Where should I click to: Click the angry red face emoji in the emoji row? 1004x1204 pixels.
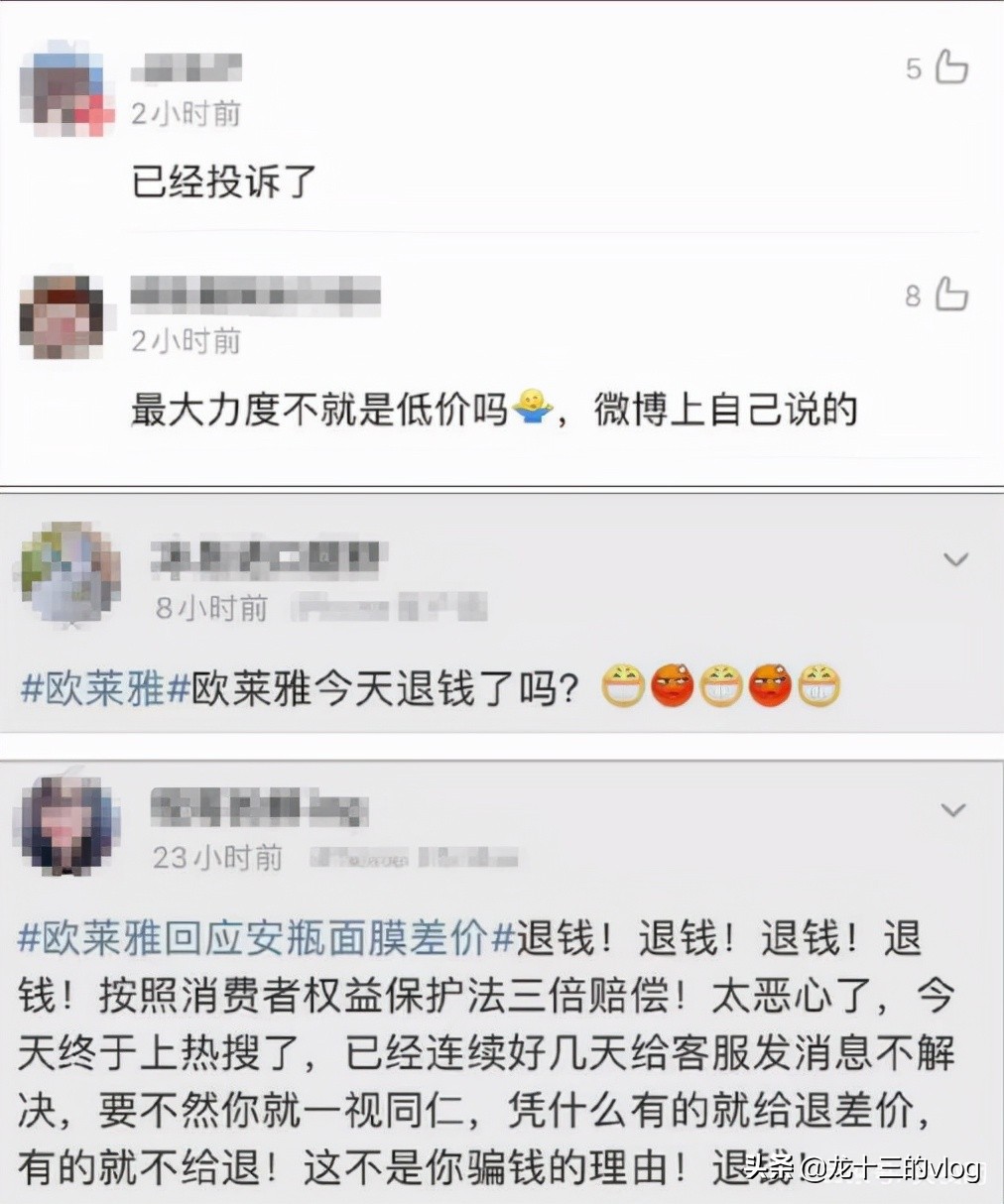(x=671, y=685)
